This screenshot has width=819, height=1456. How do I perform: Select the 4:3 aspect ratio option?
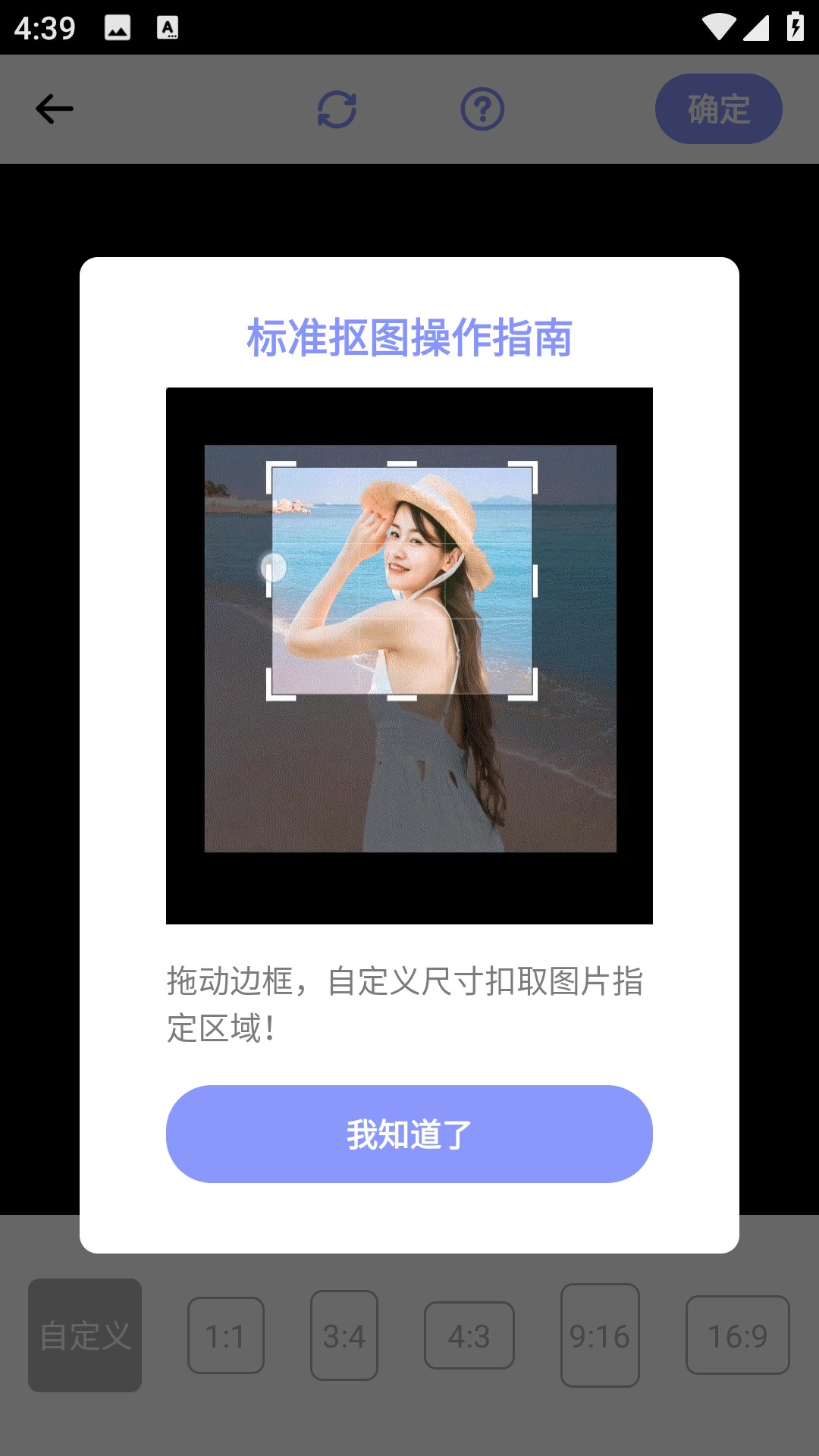(x=469, y=1337)
